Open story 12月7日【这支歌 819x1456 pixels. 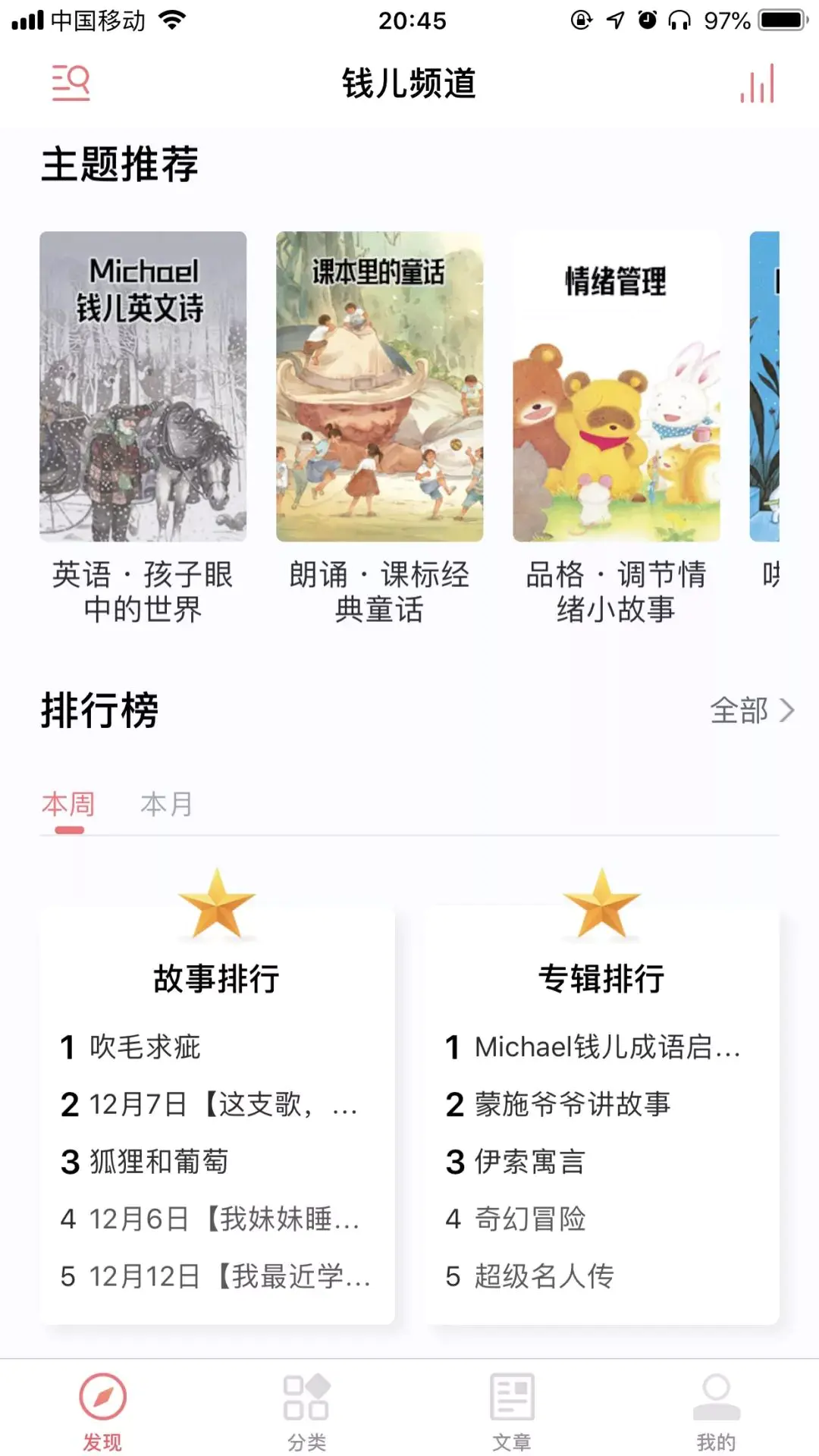point(222,1105)
